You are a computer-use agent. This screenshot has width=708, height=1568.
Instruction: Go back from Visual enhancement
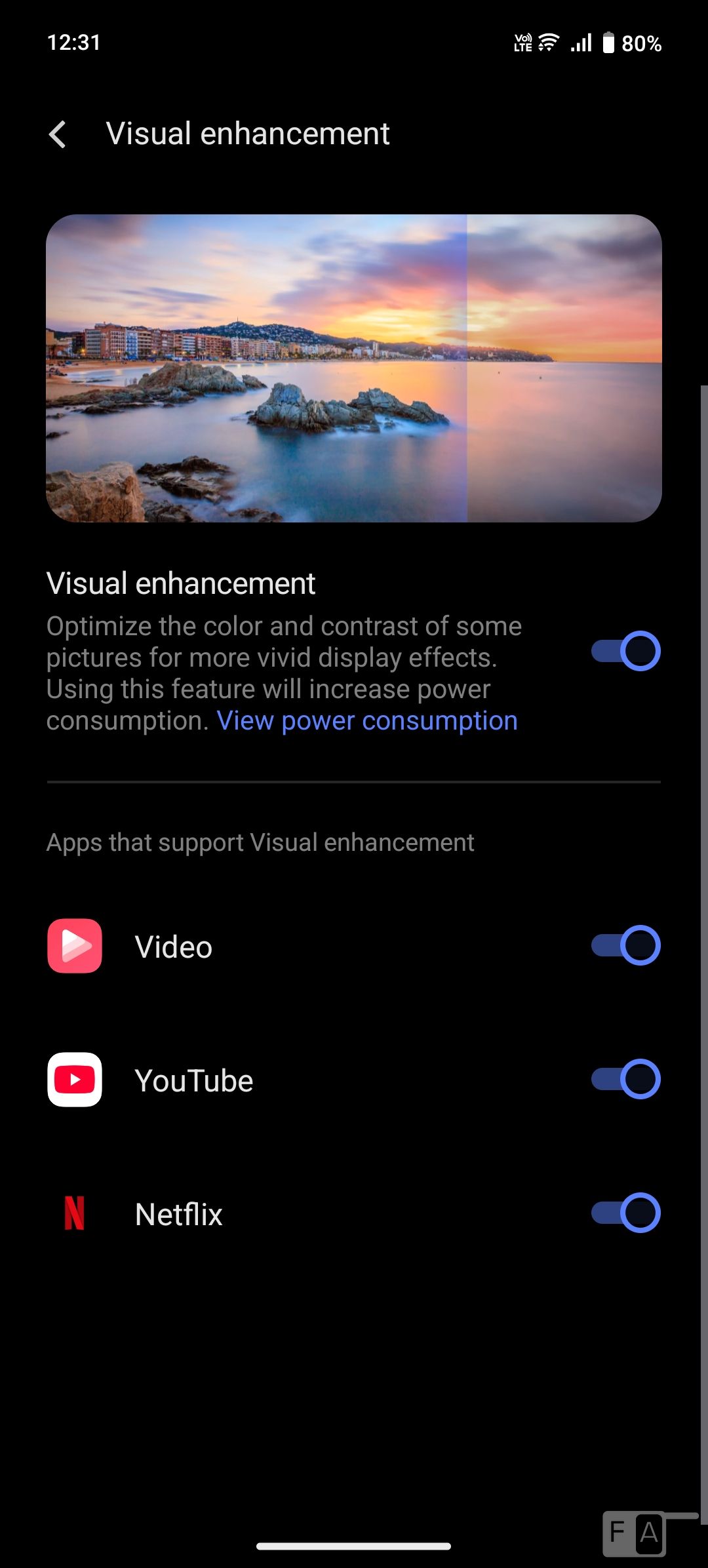58,134
